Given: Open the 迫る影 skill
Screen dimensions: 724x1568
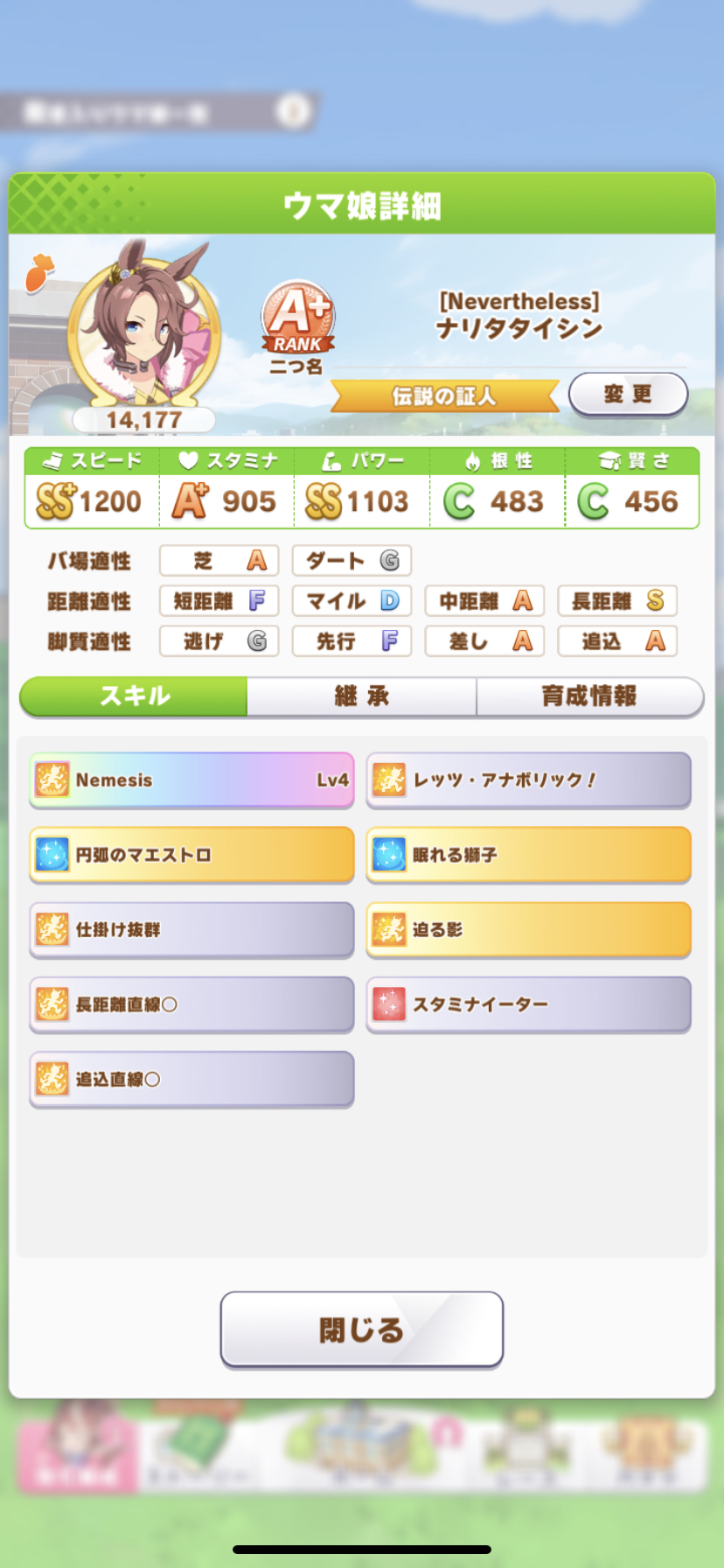Looking at the screenshot, I should point(528,929).
